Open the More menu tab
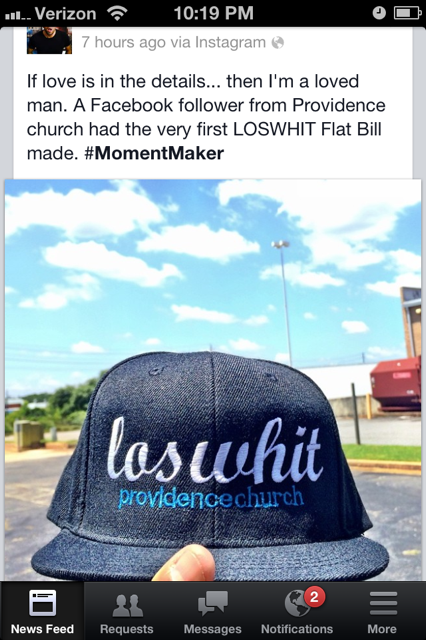The height and width of the screenshot is (640, 426). click(382, 611)
